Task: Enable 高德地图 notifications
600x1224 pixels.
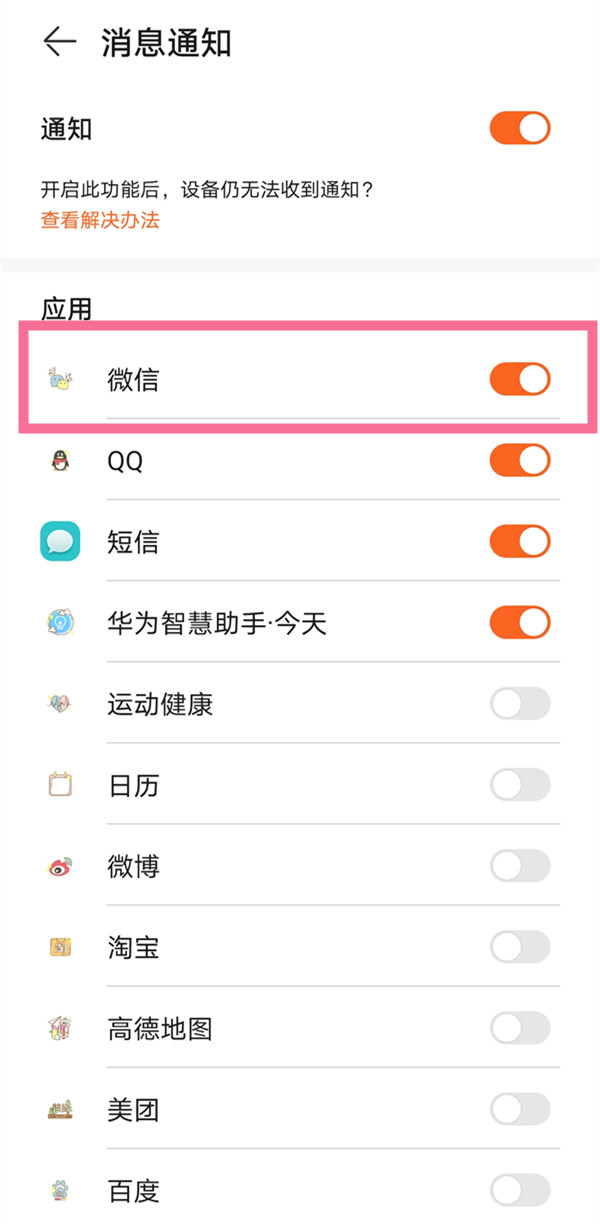Action: [519, 1028]
